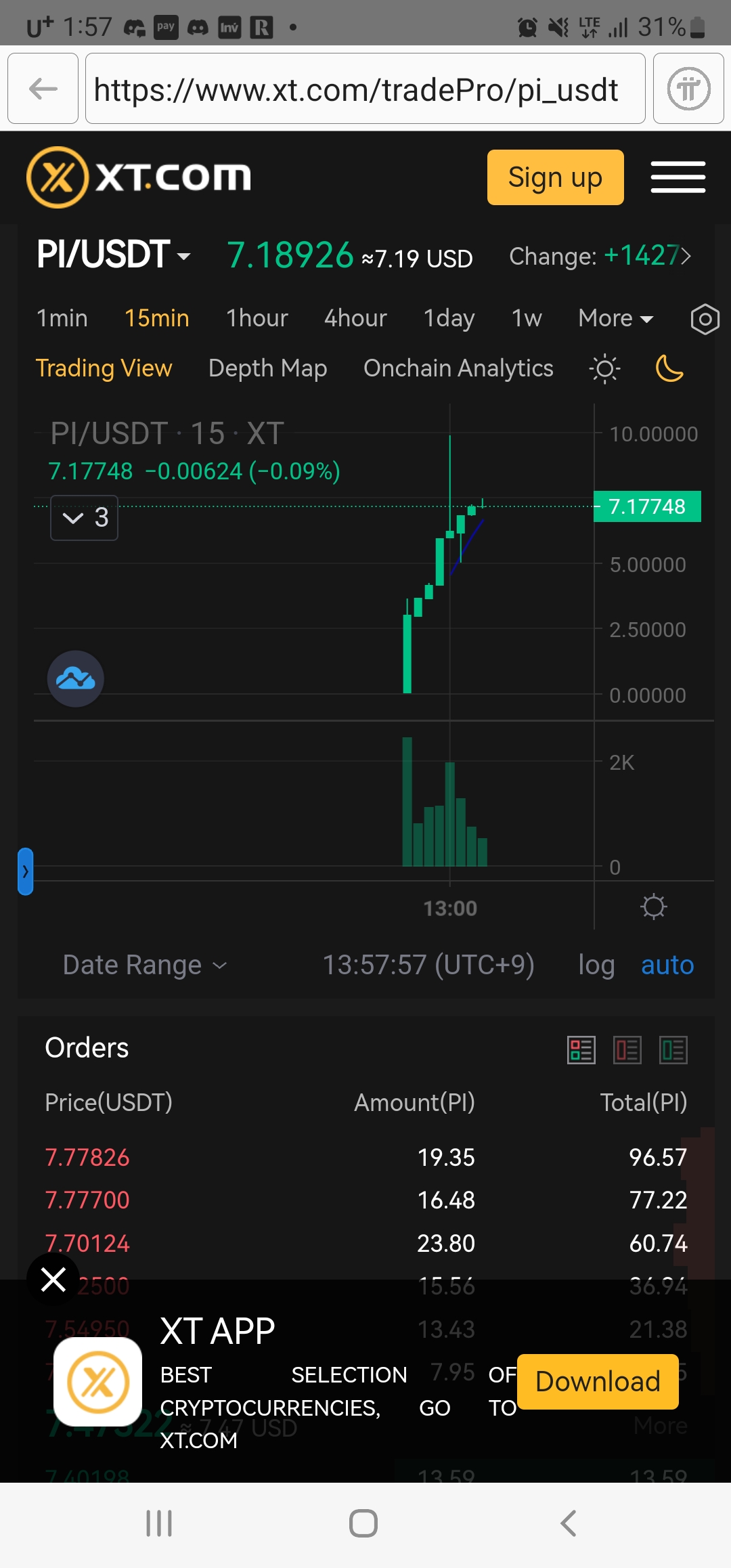Screen dimensions: 731x1568
Task: Open the Onchain Analytics tab
Action: pyautogui.click(x=458, y=368)
